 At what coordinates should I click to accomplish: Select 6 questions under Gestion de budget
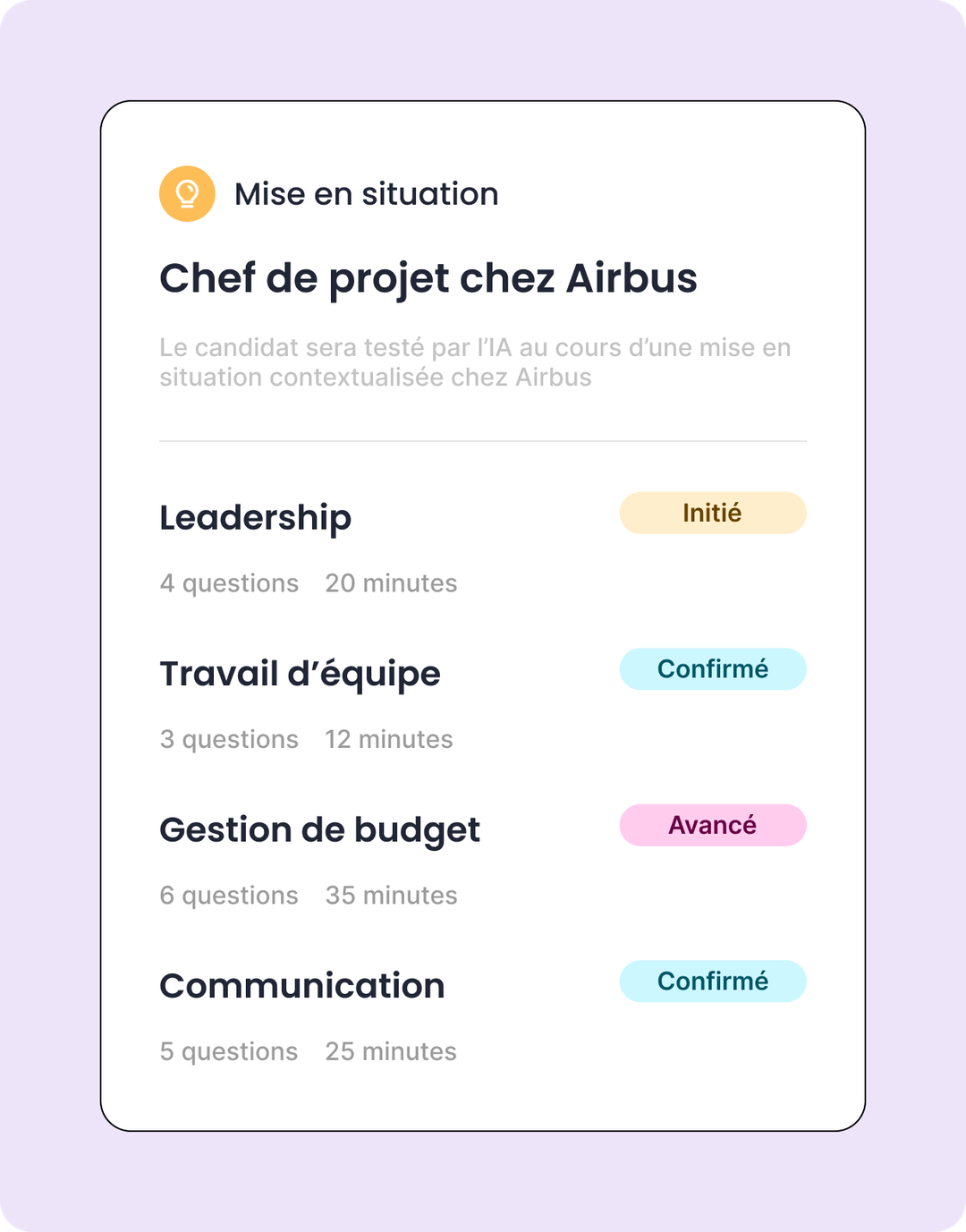[x=228, y=895]
